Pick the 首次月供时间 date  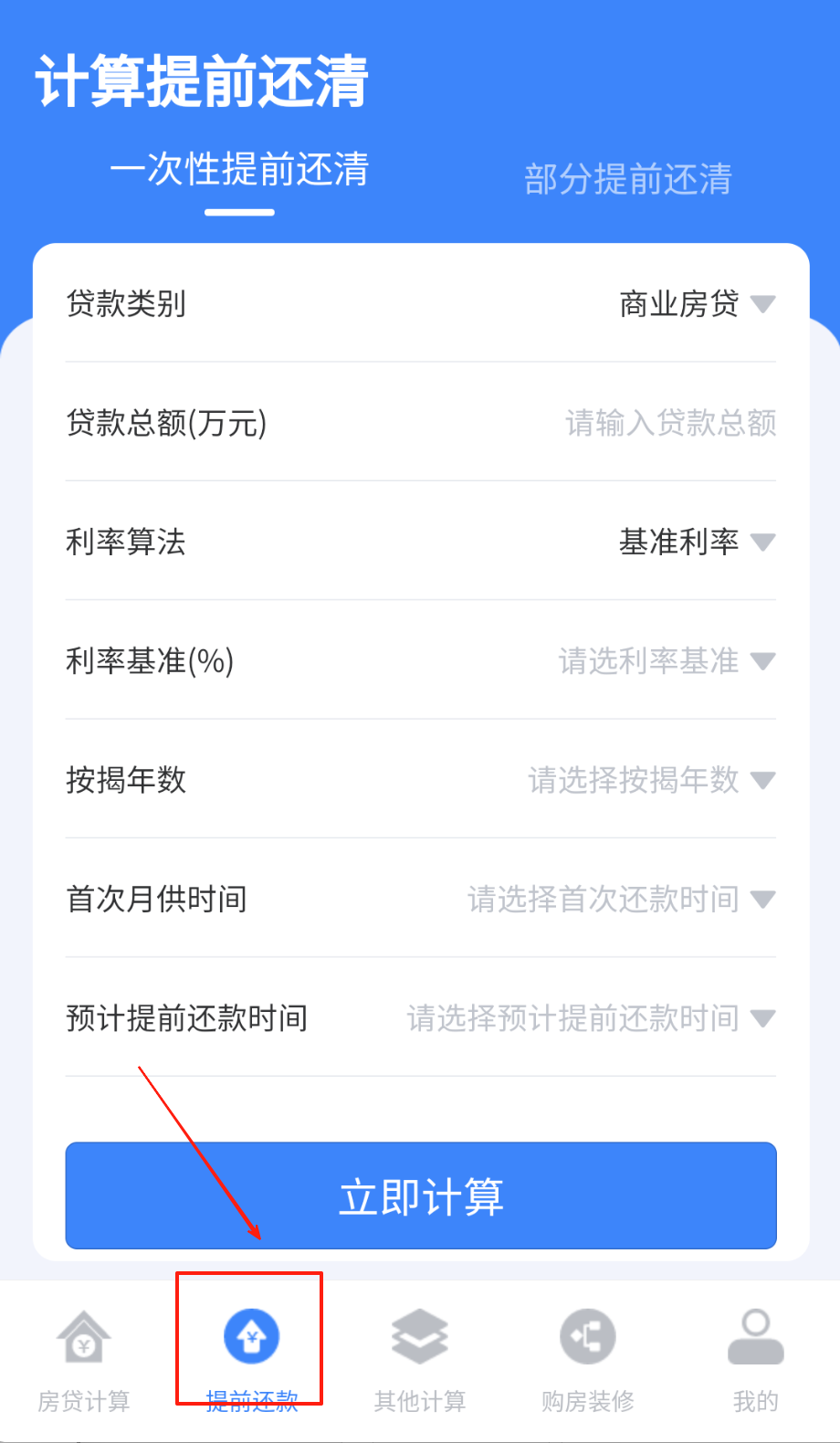tap(621, 900)
